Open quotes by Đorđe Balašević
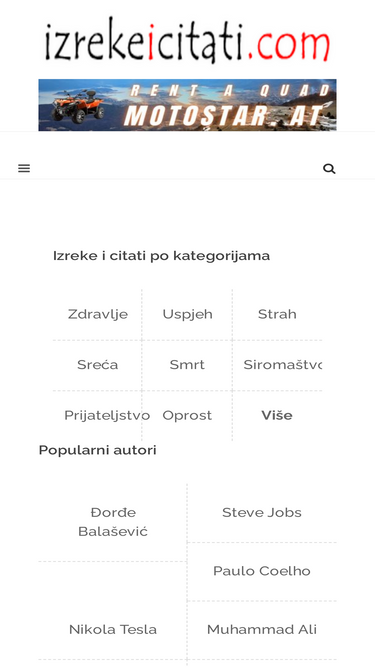The height and width of the screenshot is (667, 375). [x=113, y=522]
